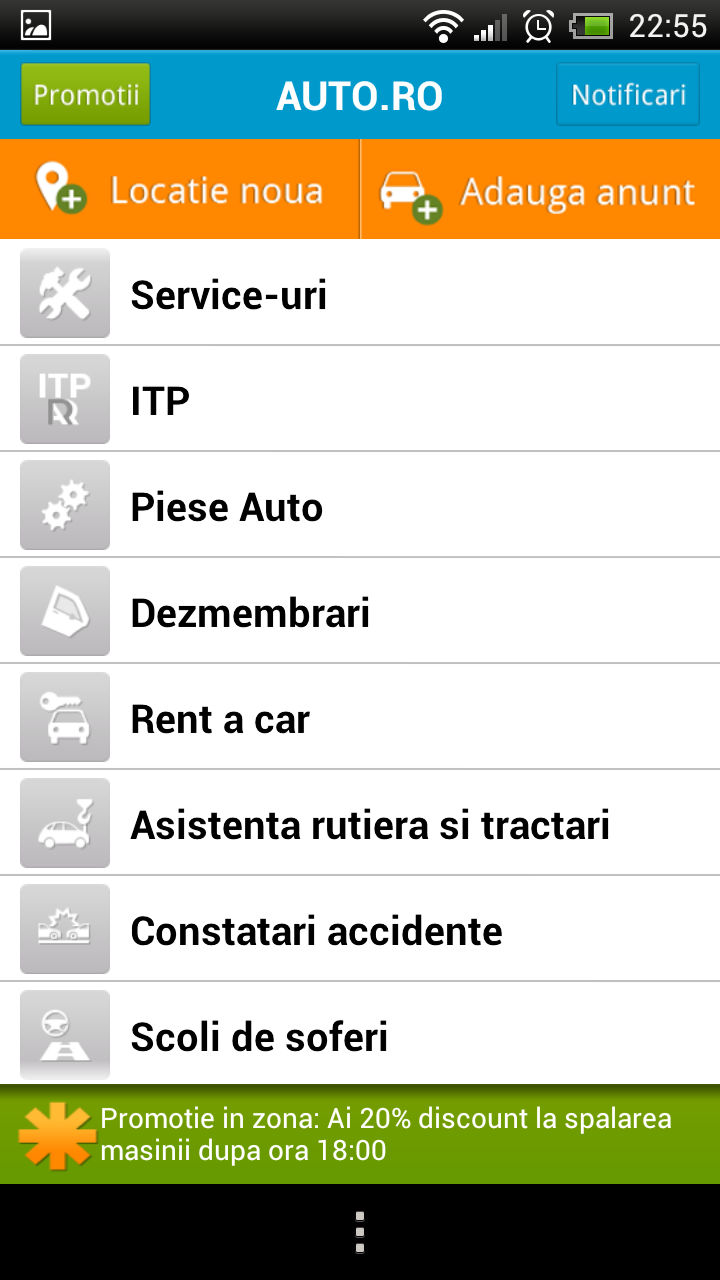Screen dimensions: 720x1280
Task: Open the three-dot overflow menu
Action: coord(360,1232)
